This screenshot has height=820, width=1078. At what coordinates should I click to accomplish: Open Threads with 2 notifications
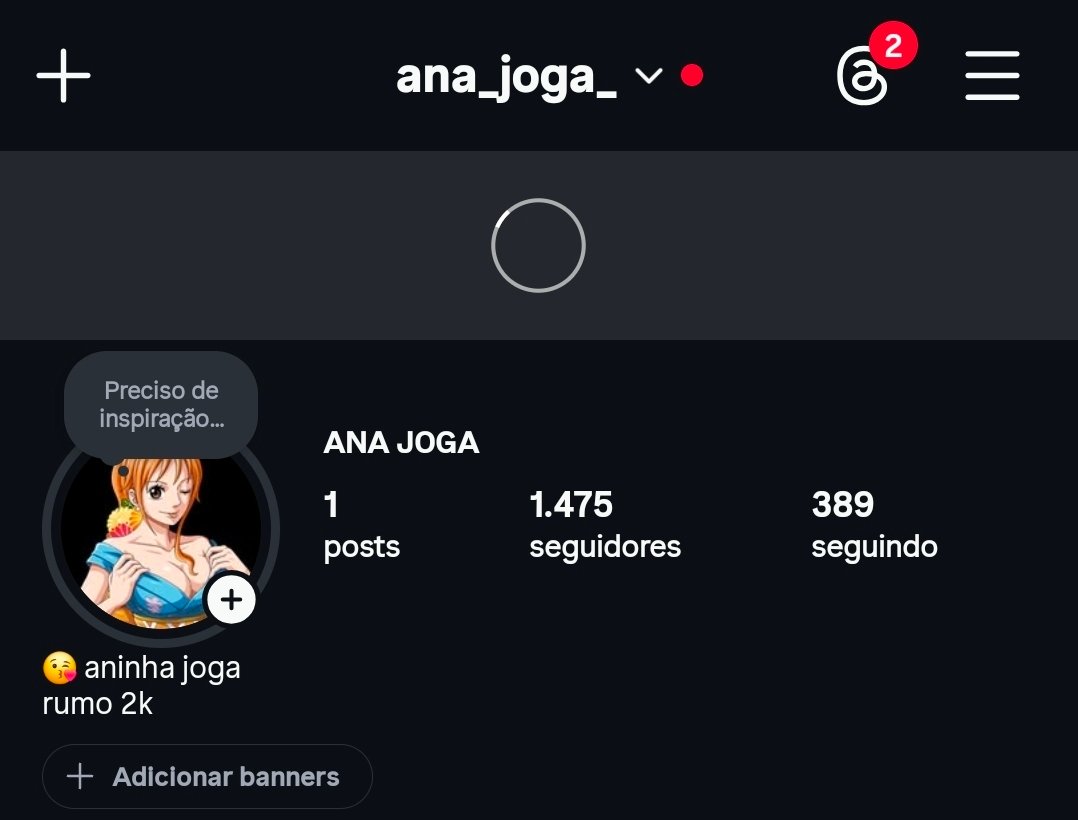point(862,78)
